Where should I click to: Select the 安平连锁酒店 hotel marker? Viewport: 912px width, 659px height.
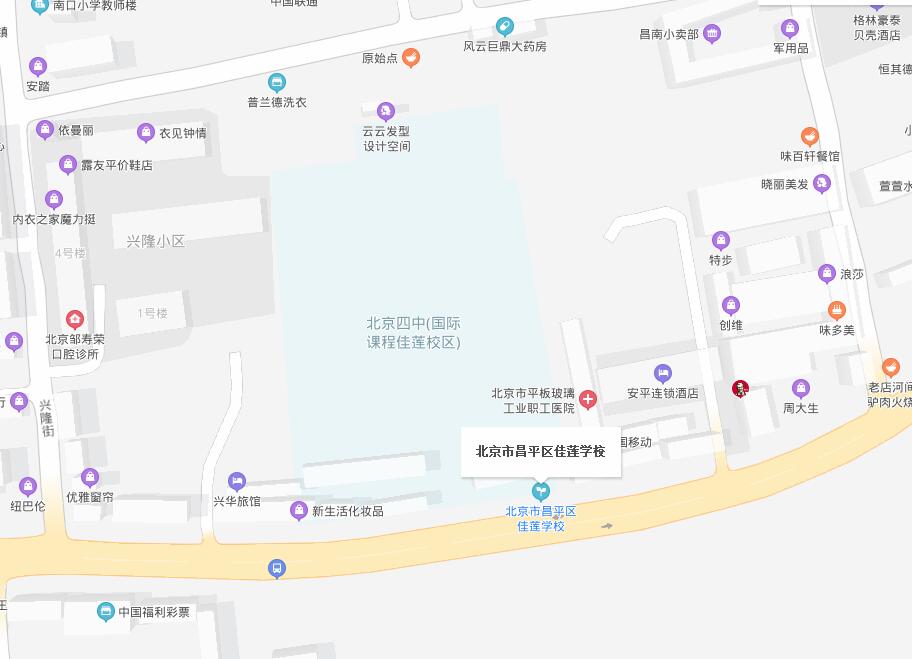662,374
